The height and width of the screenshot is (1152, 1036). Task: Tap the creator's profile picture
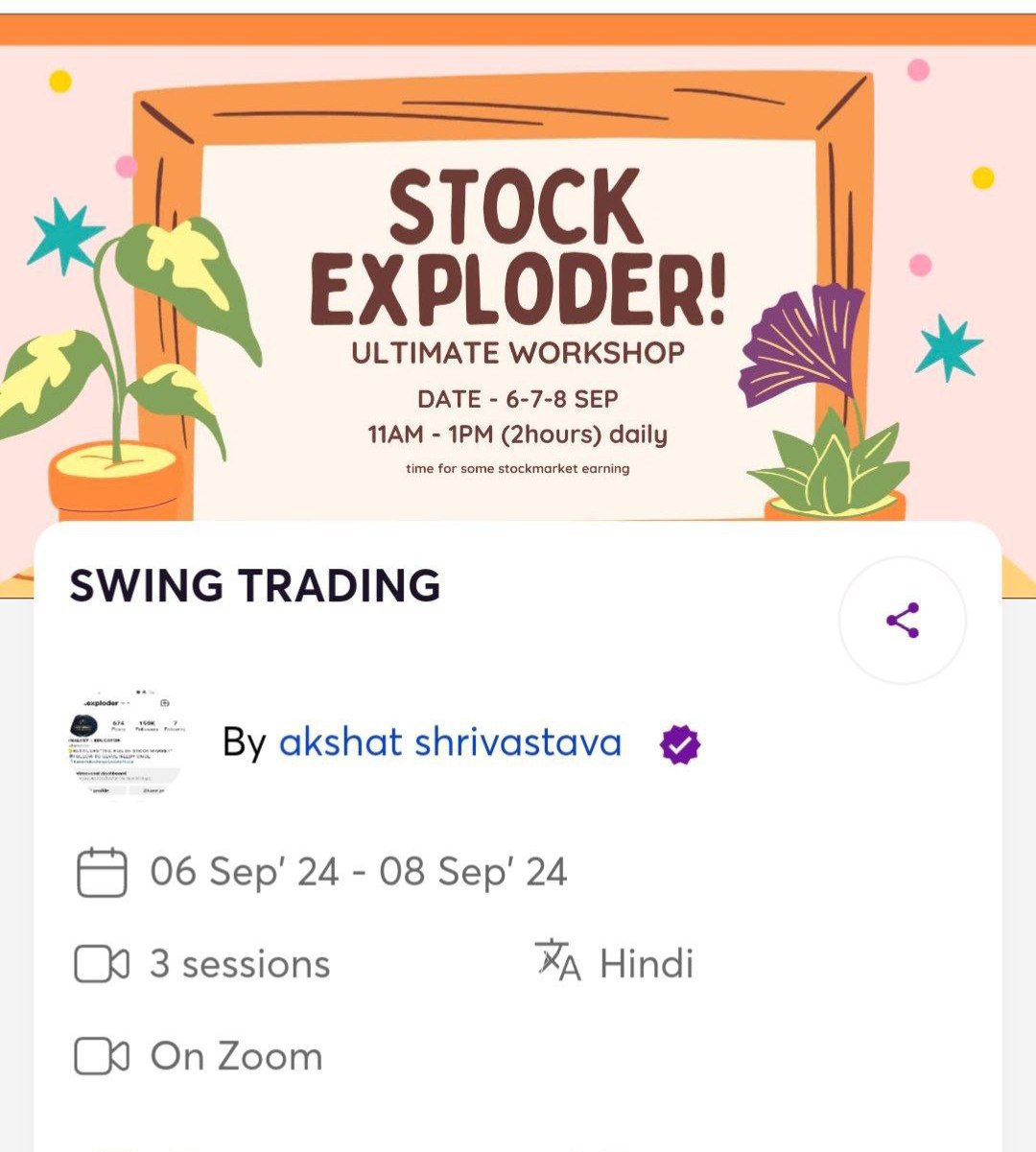pyautogui.click(x=129, y=742)
